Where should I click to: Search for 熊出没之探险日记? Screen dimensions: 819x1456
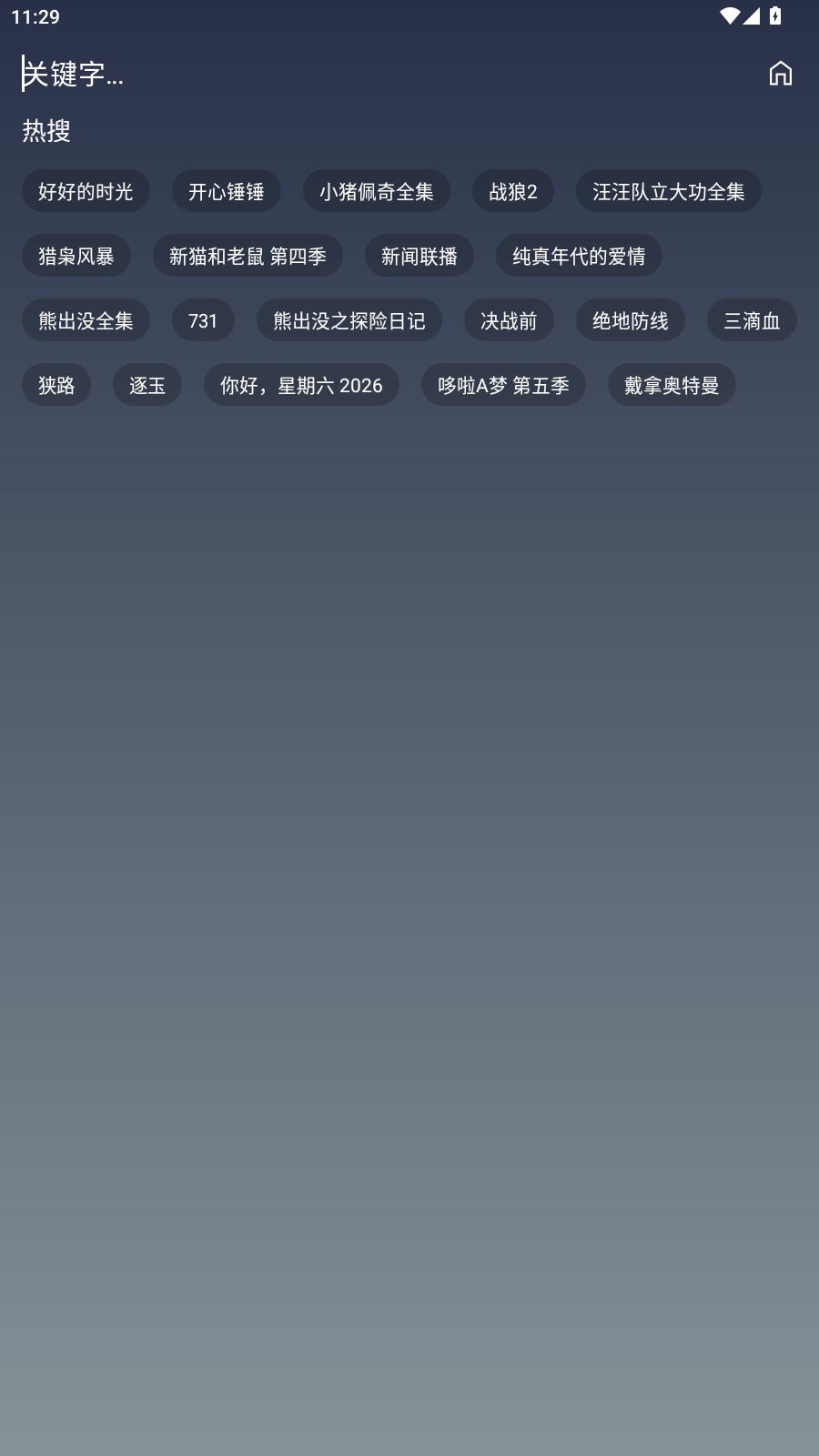point(349,320)
